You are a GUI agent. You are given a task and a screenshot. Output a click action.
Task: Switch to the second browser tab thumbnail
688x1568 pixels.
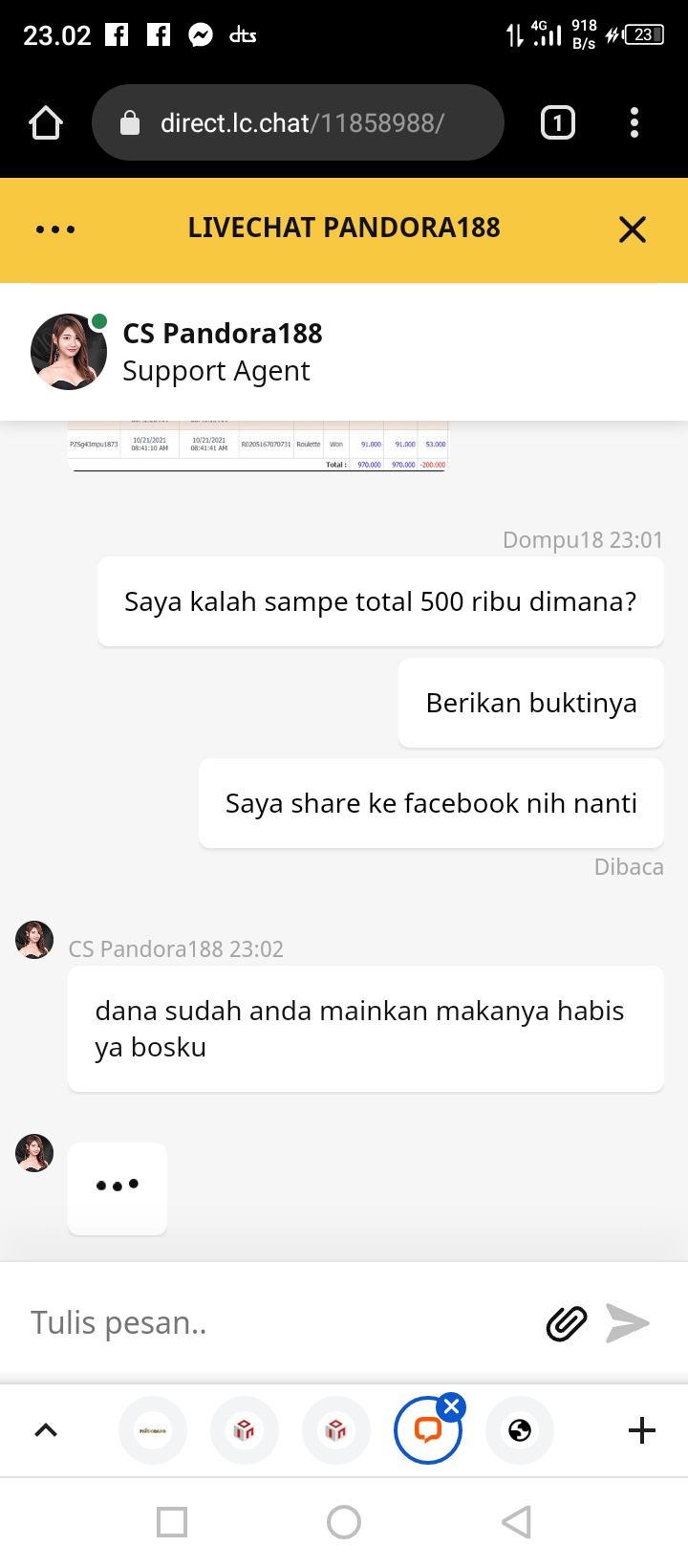click(x=245, y=1430)
